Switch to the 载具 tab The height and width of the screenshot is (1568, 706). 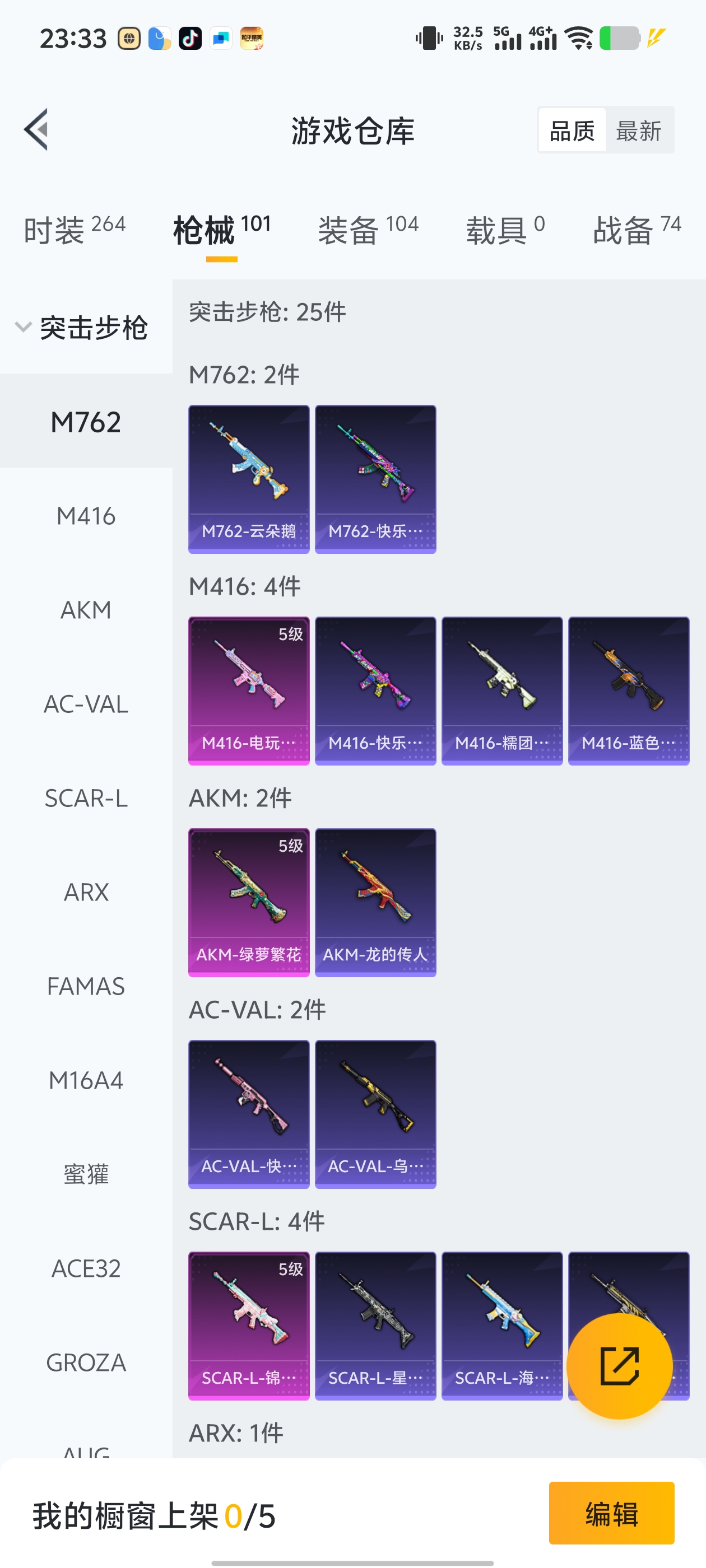click(505, 230)
